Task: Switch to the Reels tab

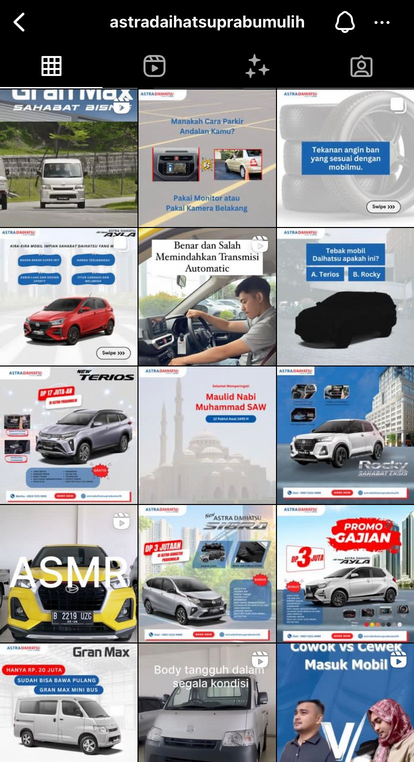Action: click(155, 66)
